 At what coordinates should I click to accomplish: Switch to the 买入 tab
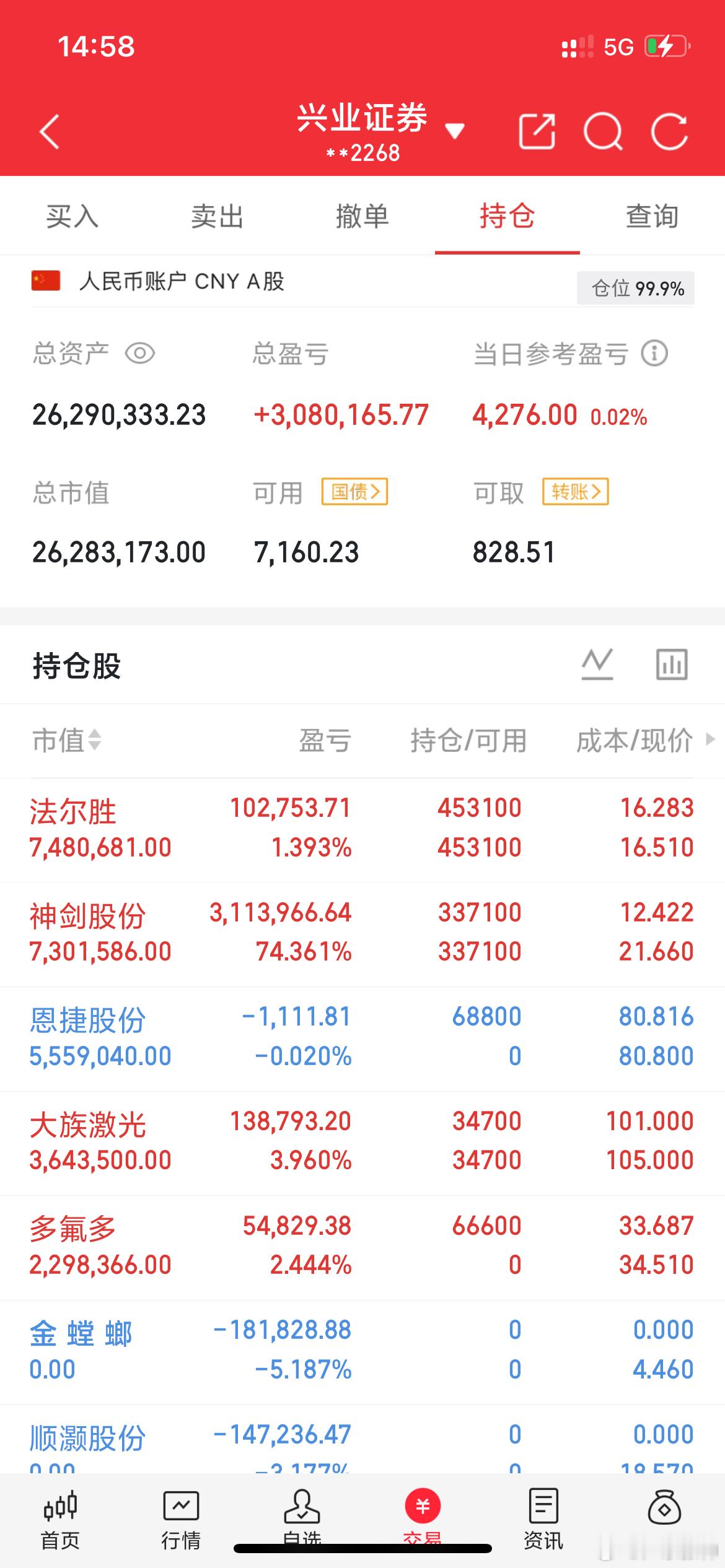pyautogui.click(x=72, y=217)
